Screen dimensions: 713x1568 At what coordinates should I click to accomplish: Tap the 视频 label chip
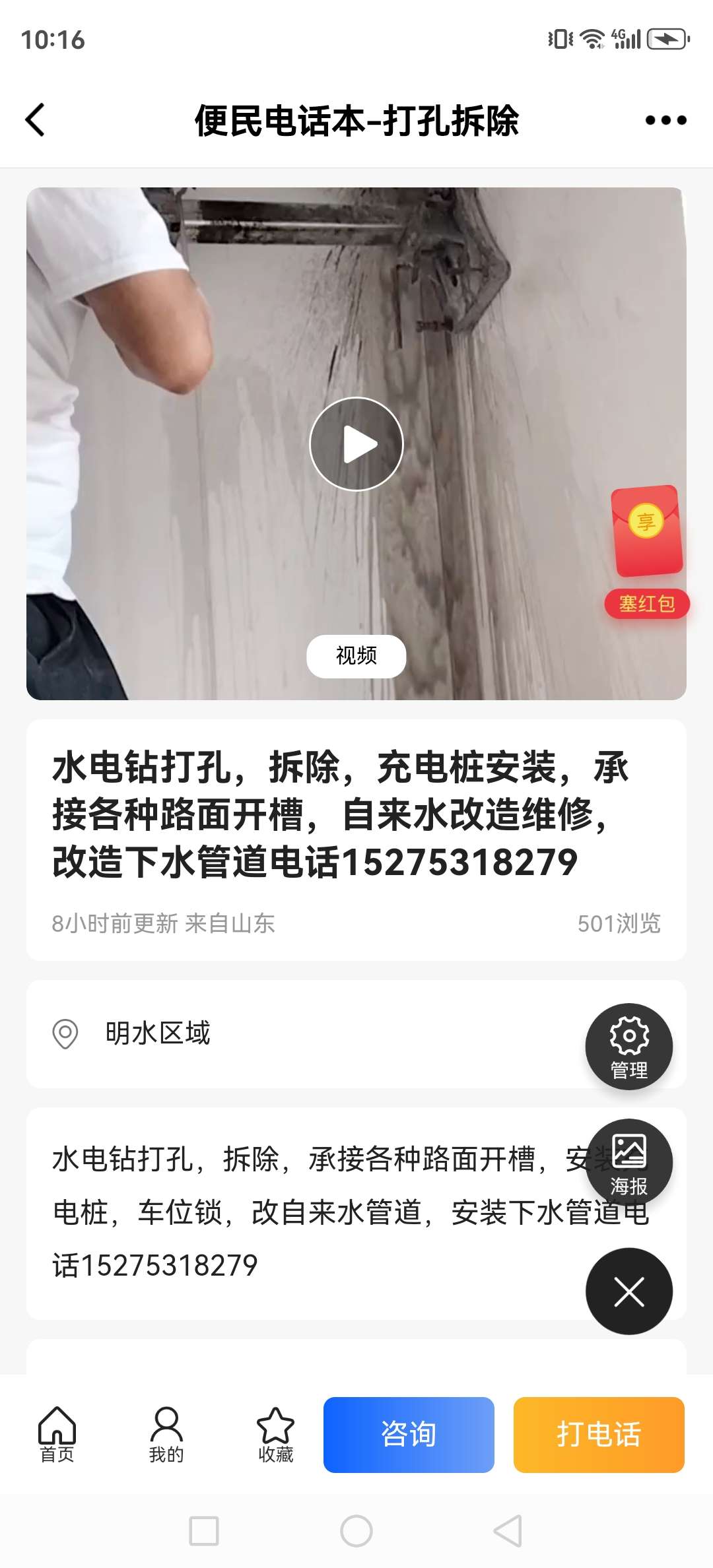pyautogui.click(x=356, y=656)
